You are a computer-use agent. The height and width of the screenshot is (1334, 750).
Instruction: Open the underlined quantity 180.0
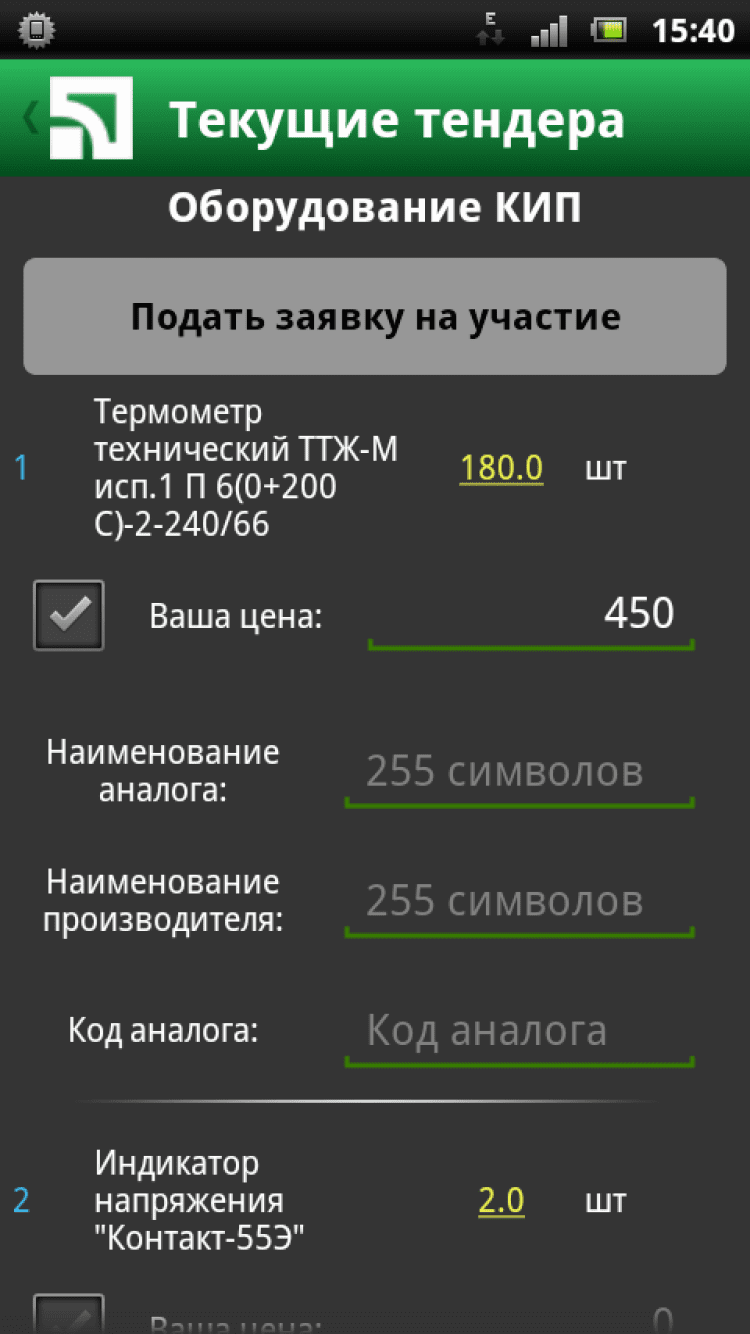(501, 468)
